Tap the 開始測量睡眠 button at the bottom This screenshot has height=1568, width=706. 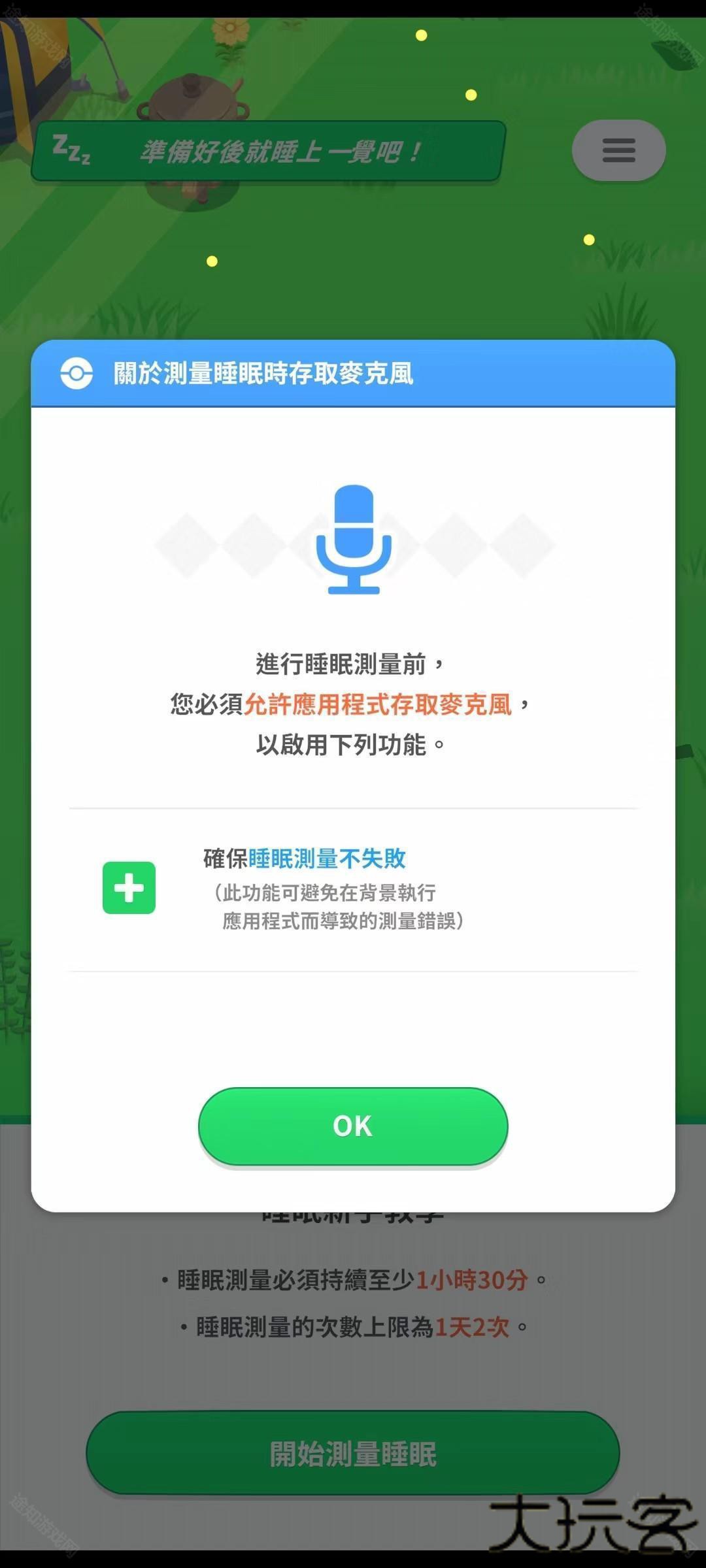(x=353, y=1452)
